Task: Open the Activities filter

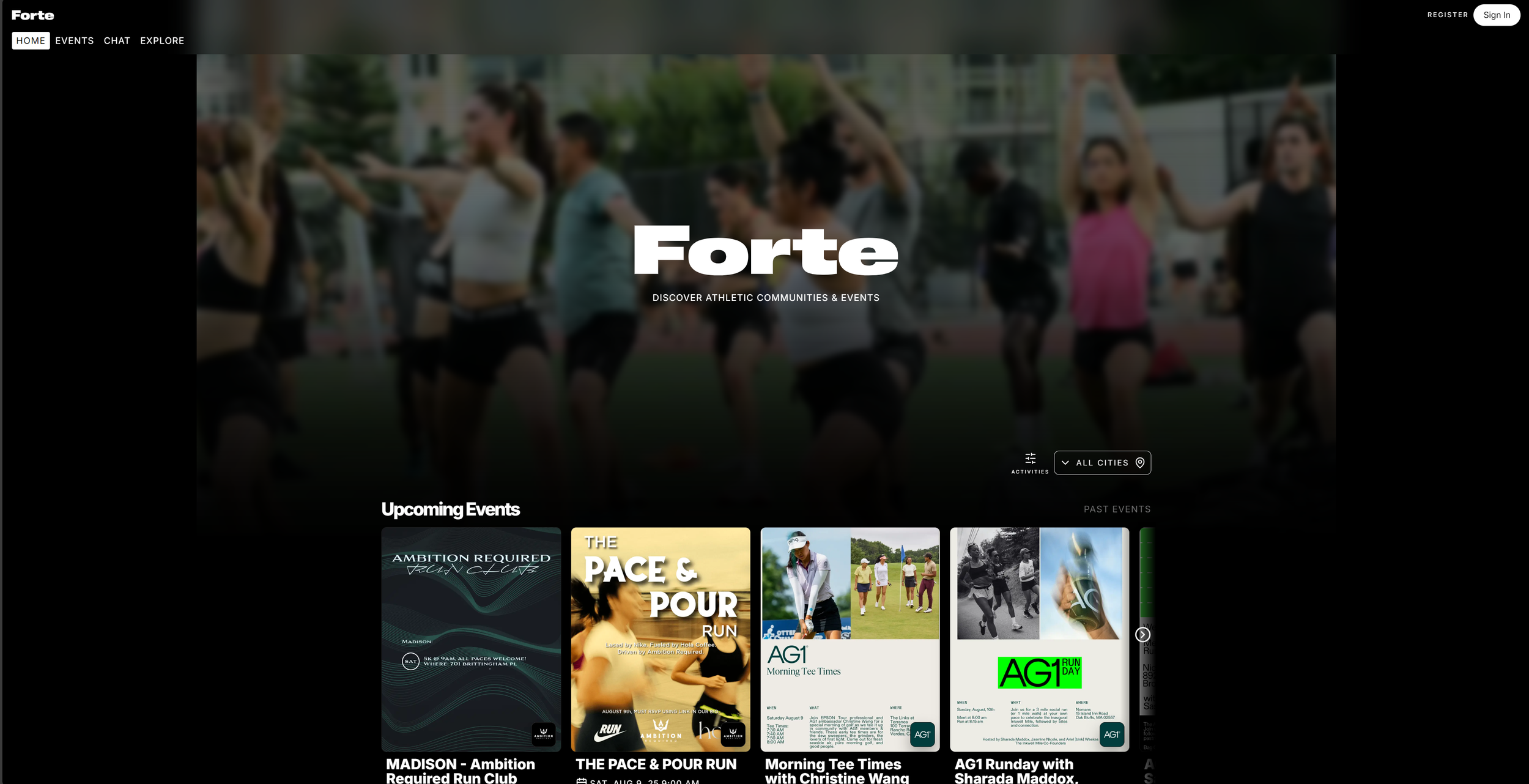Action: pyautogui.click(x=1030, y=463)
